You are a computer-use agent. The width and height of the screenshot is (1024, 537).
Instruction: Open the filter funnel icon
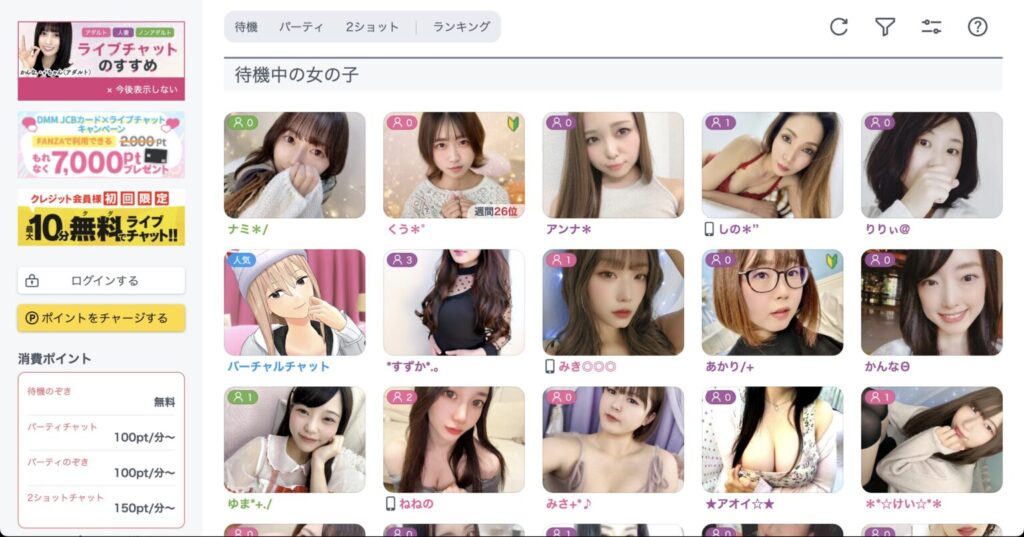coord(885,27)
